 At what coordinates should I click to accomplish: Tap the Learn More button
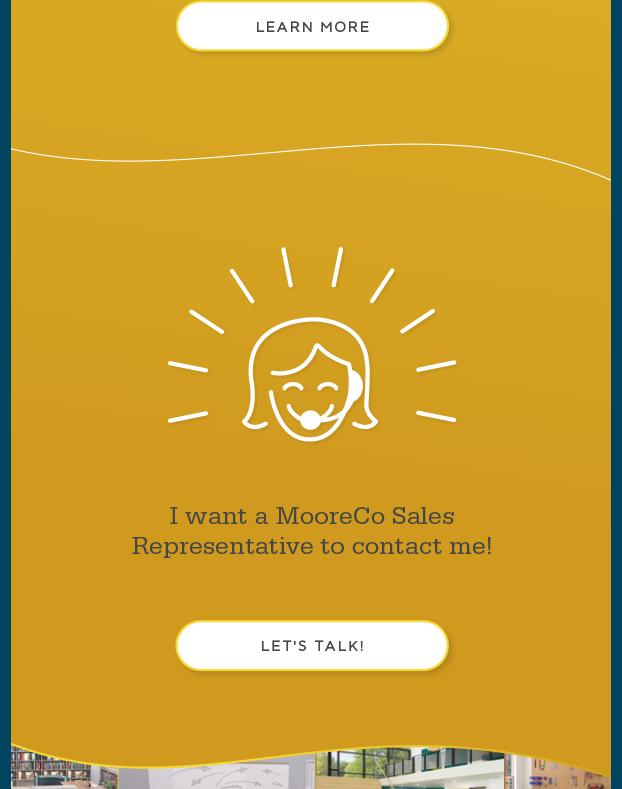click(x=312, y=27)
